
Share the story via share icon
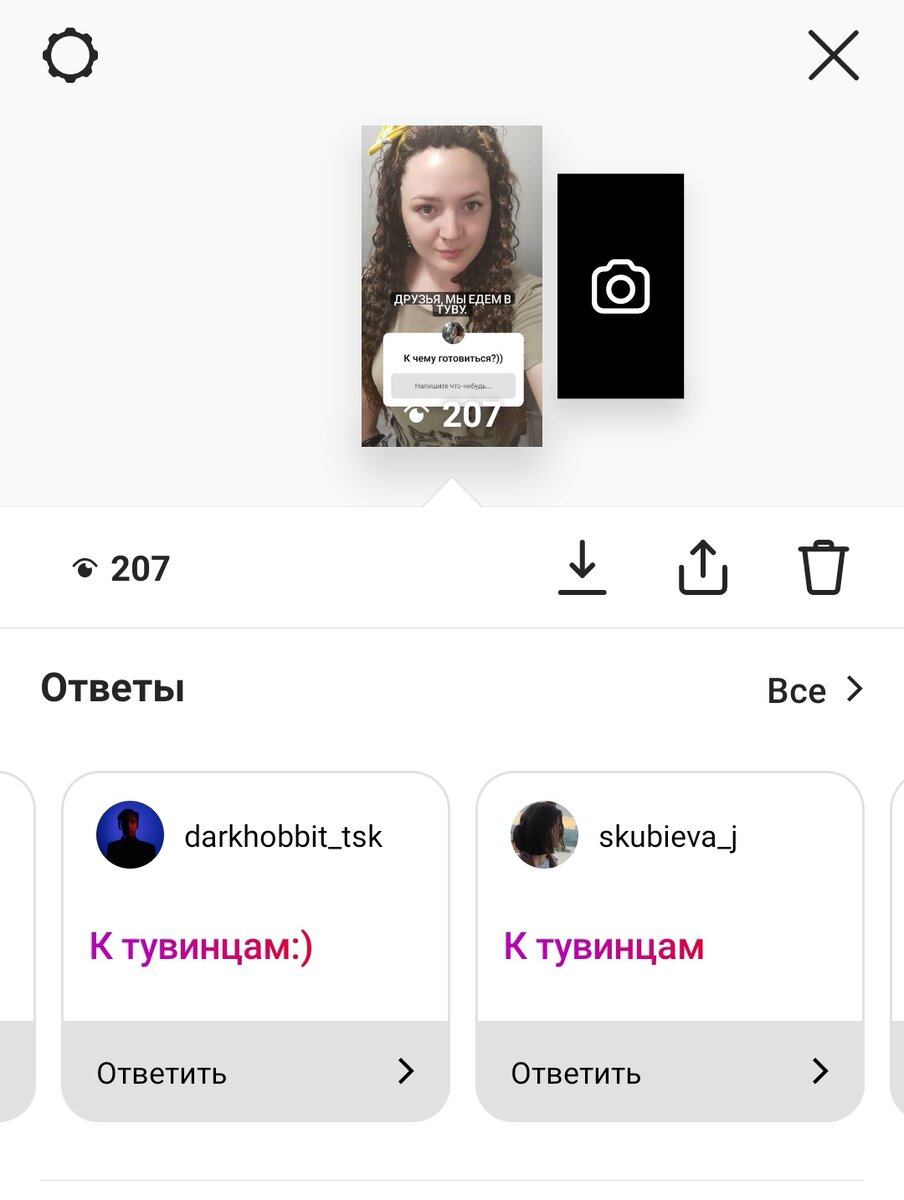pyautogui.click(x=702, y=568)
